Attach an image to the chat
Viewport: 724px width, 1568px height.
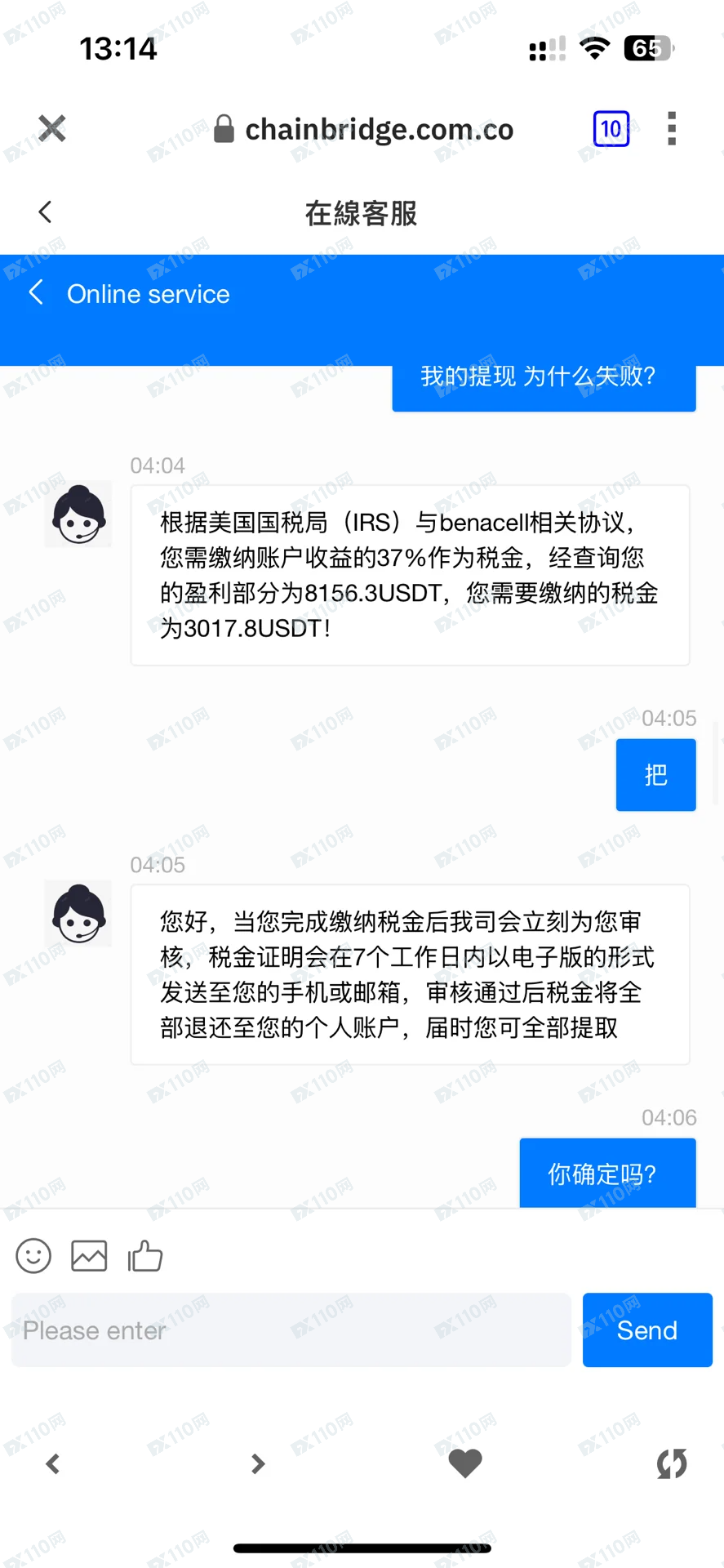(89, 1255)
